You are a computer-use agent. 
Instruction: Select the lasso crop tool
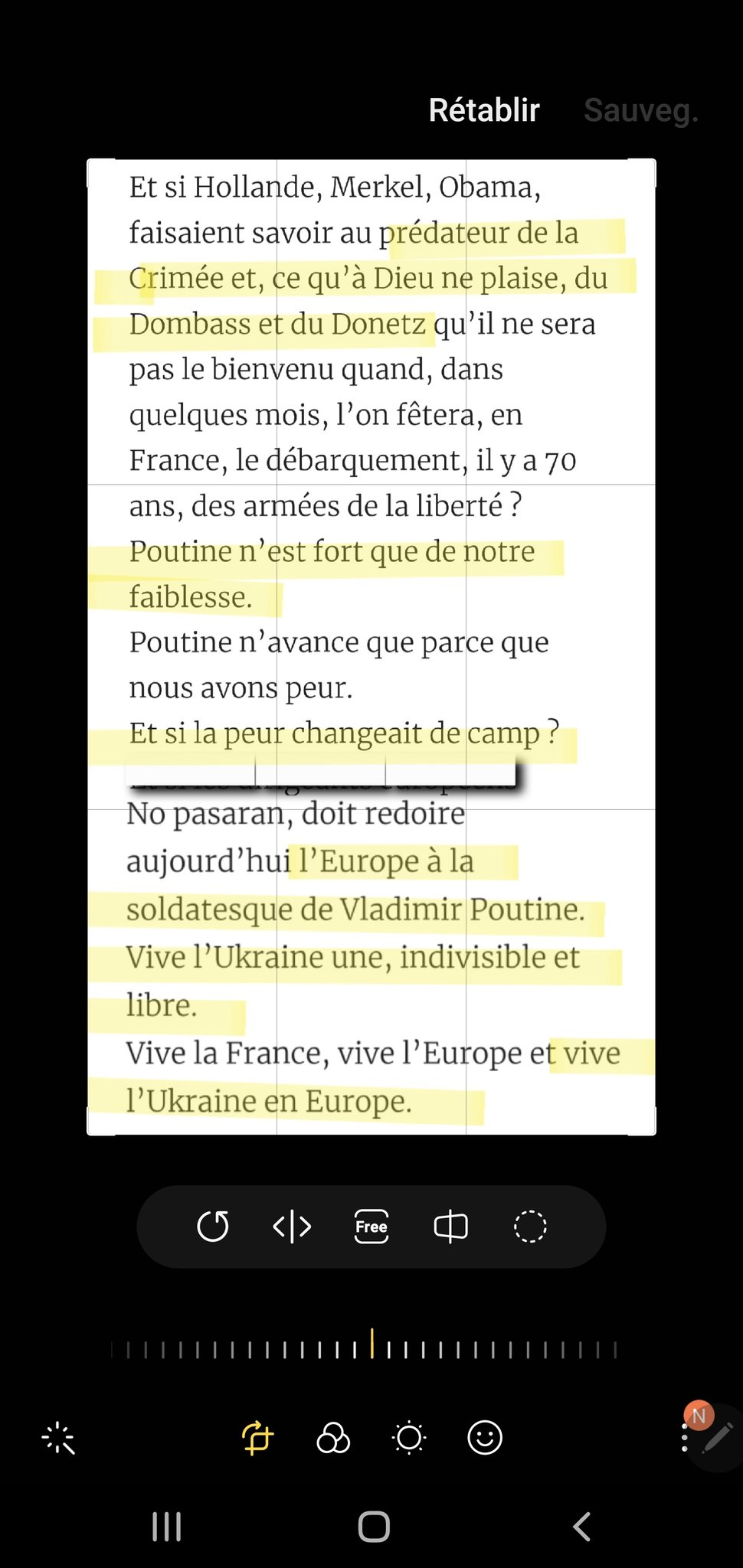(530, 1227)
